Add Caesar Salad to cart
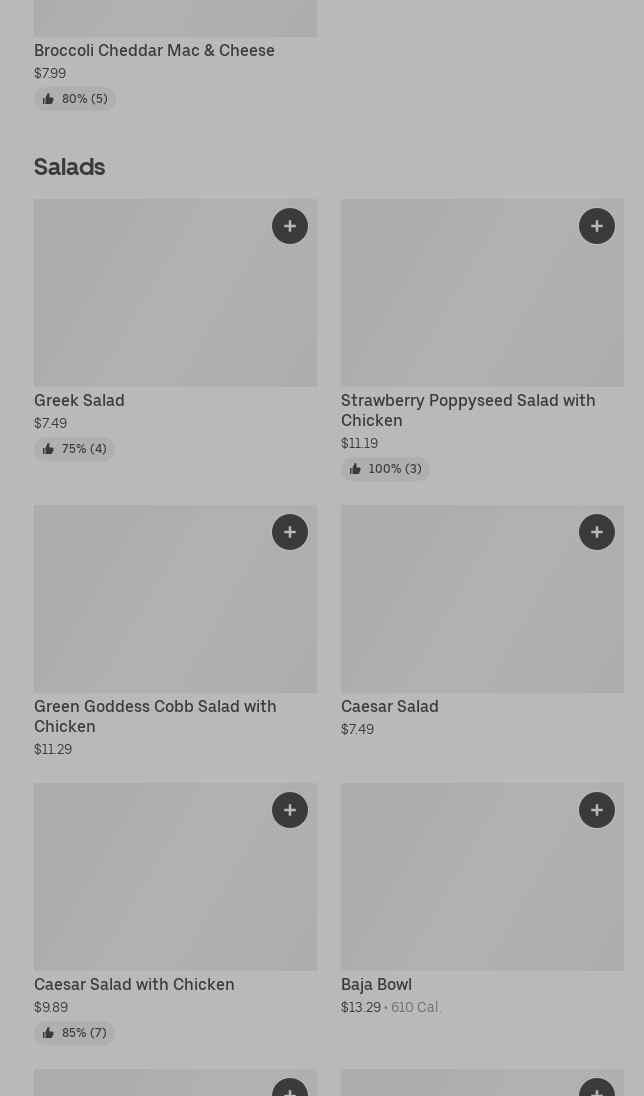The image size is (644, 1096). tap(597, 532)
